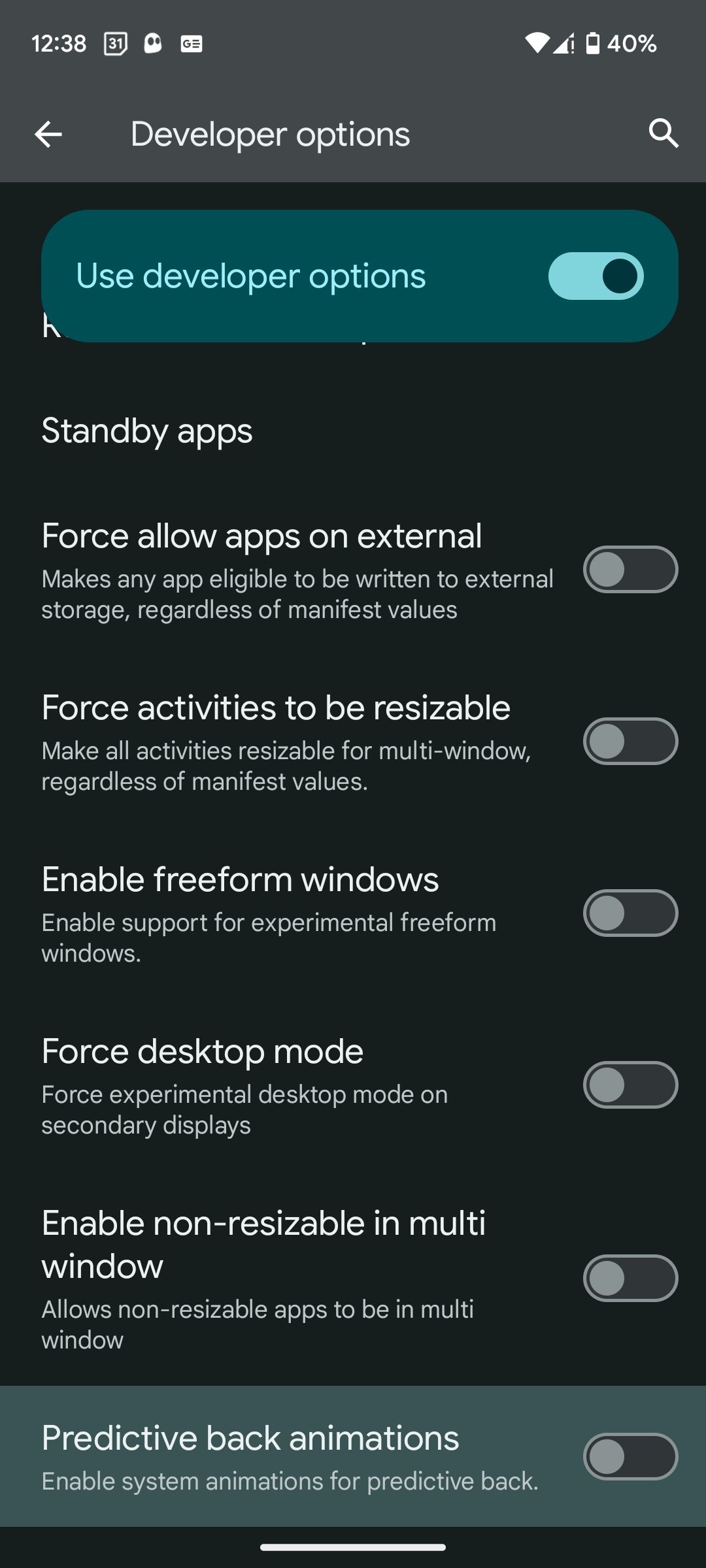The width and height of the screenshot is (706, 1568).
Task: Enable non-resizable in multi window
Action: 630,1279
